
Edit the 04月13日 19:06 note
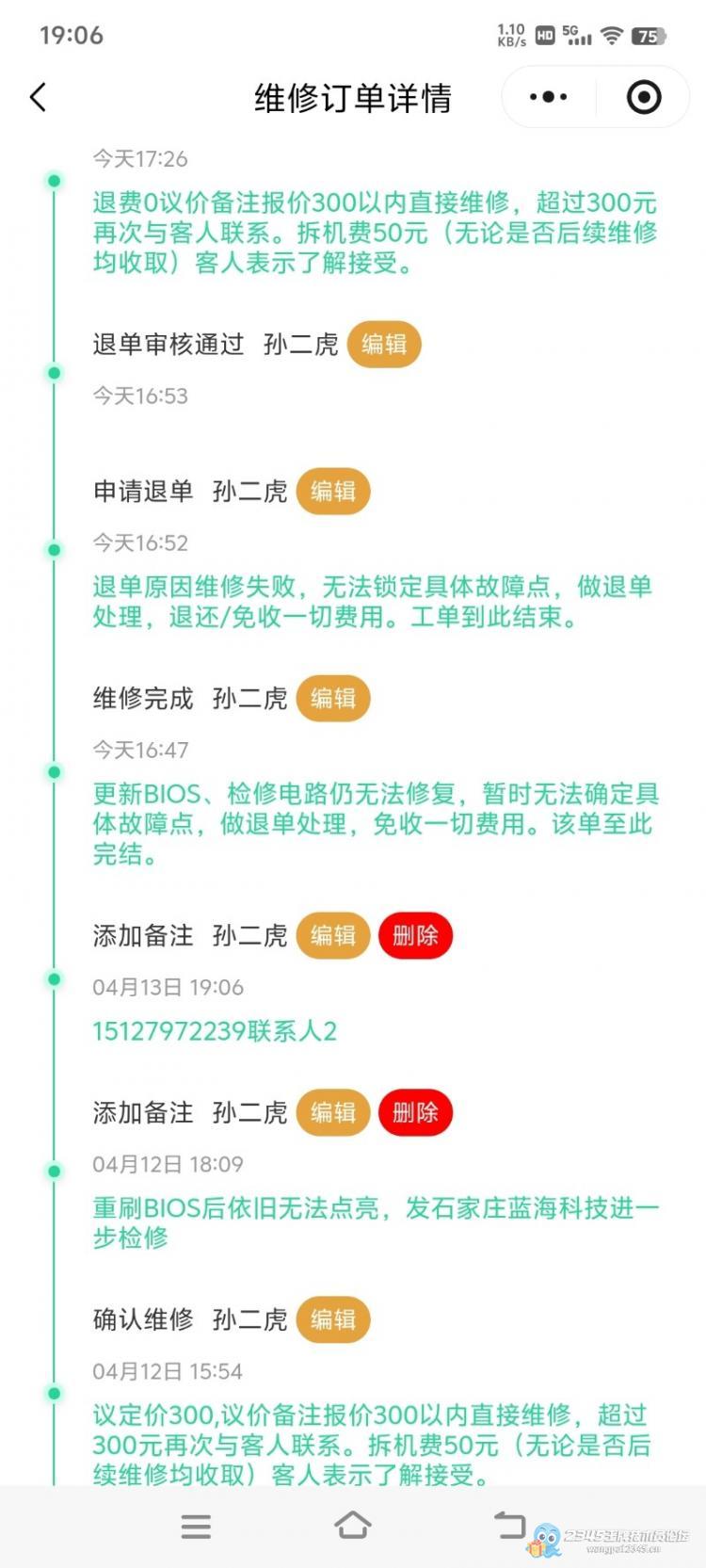coord(333,936)
